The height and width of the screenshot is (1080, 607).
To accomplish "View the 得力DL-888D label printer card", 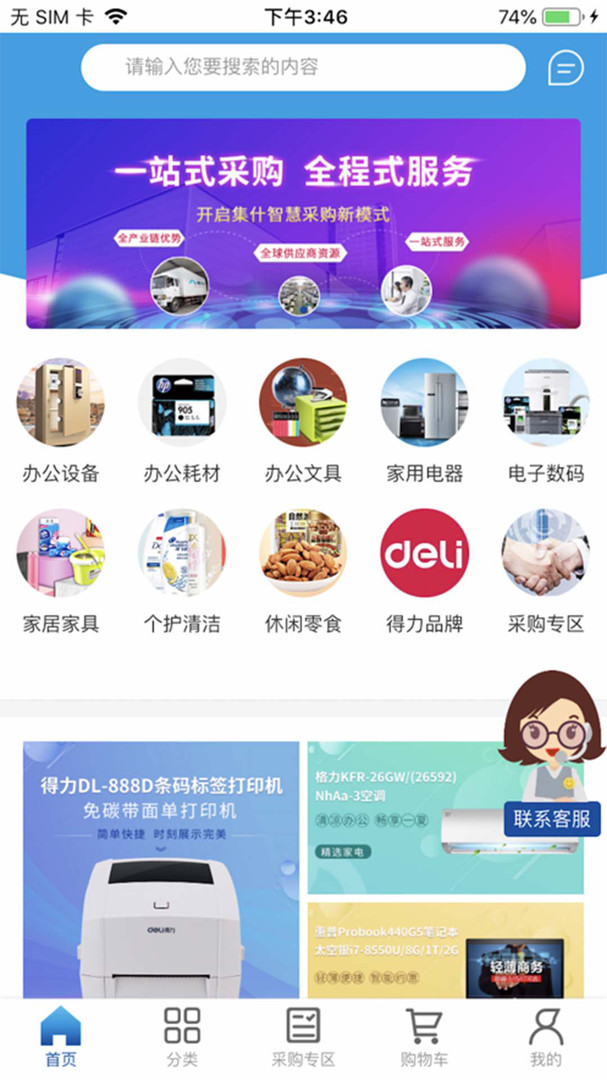I will coord(161,868).
